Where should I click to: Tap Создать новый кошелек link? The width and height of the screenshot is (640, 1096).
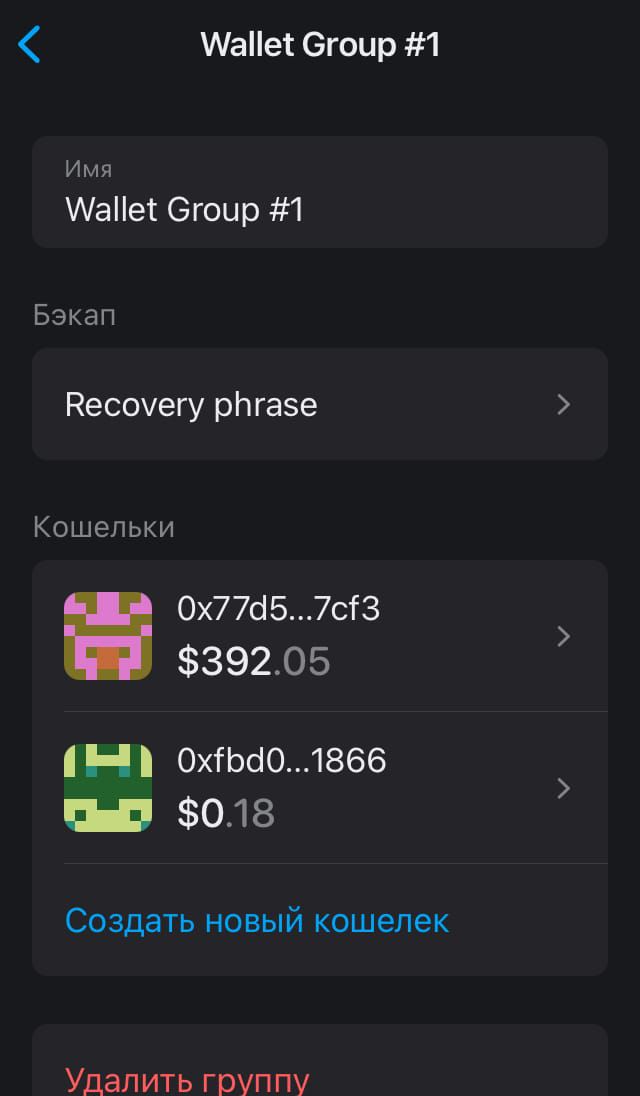pyautogui.click(x=257, y=921)
